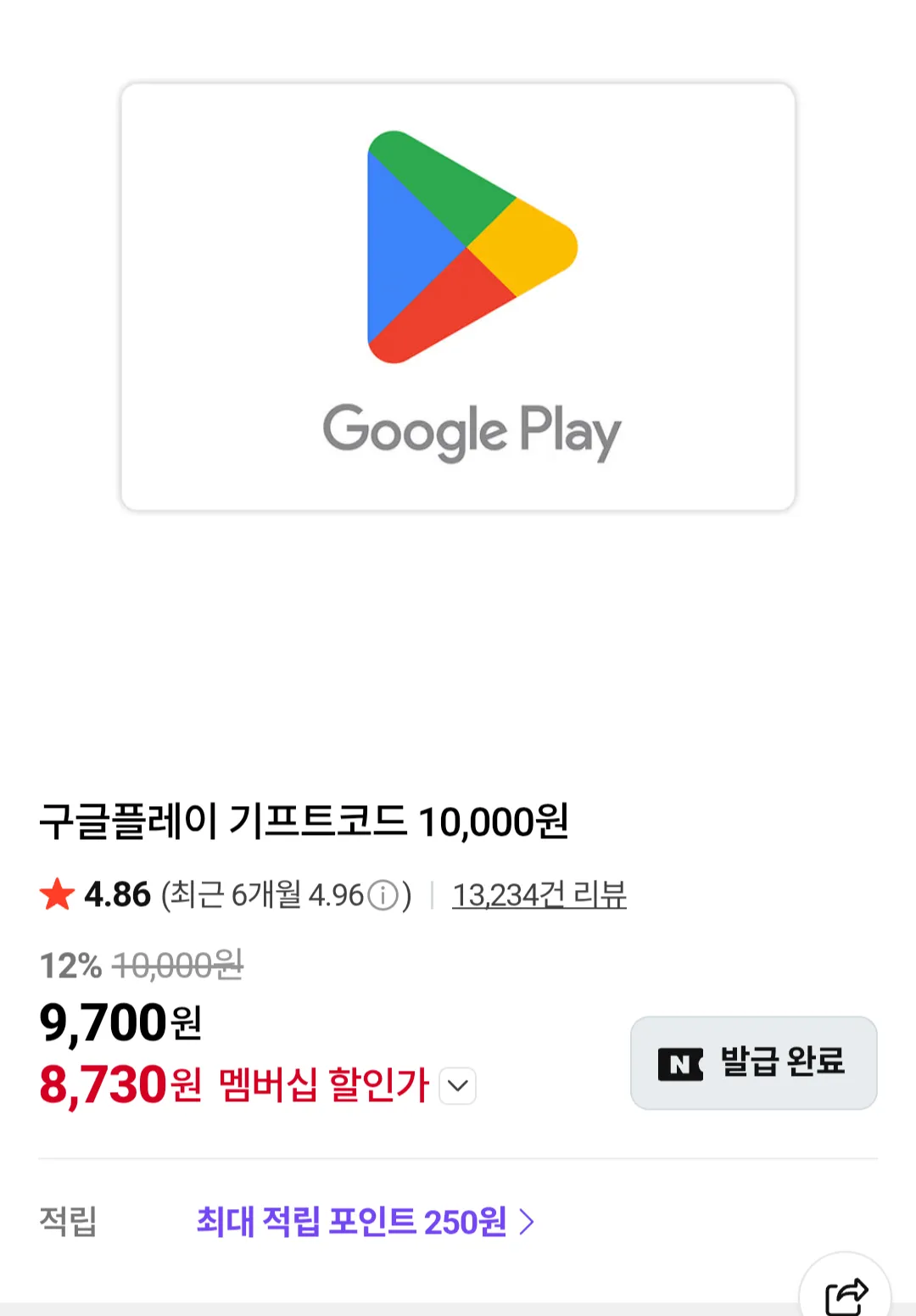Open the rating info icon

[383, 896]
